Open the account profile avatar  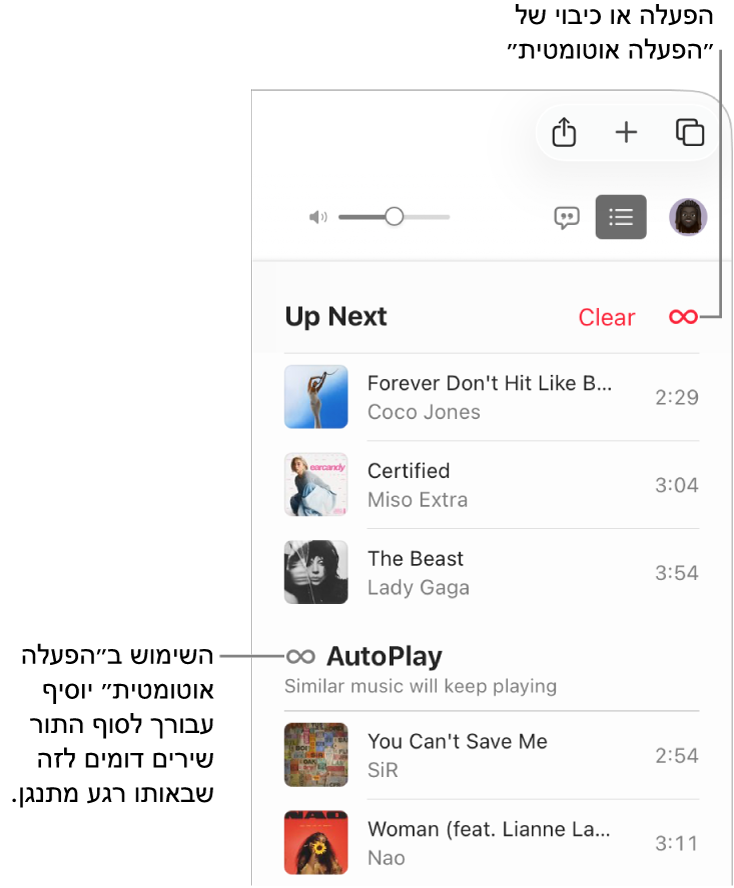coord(688,217)
